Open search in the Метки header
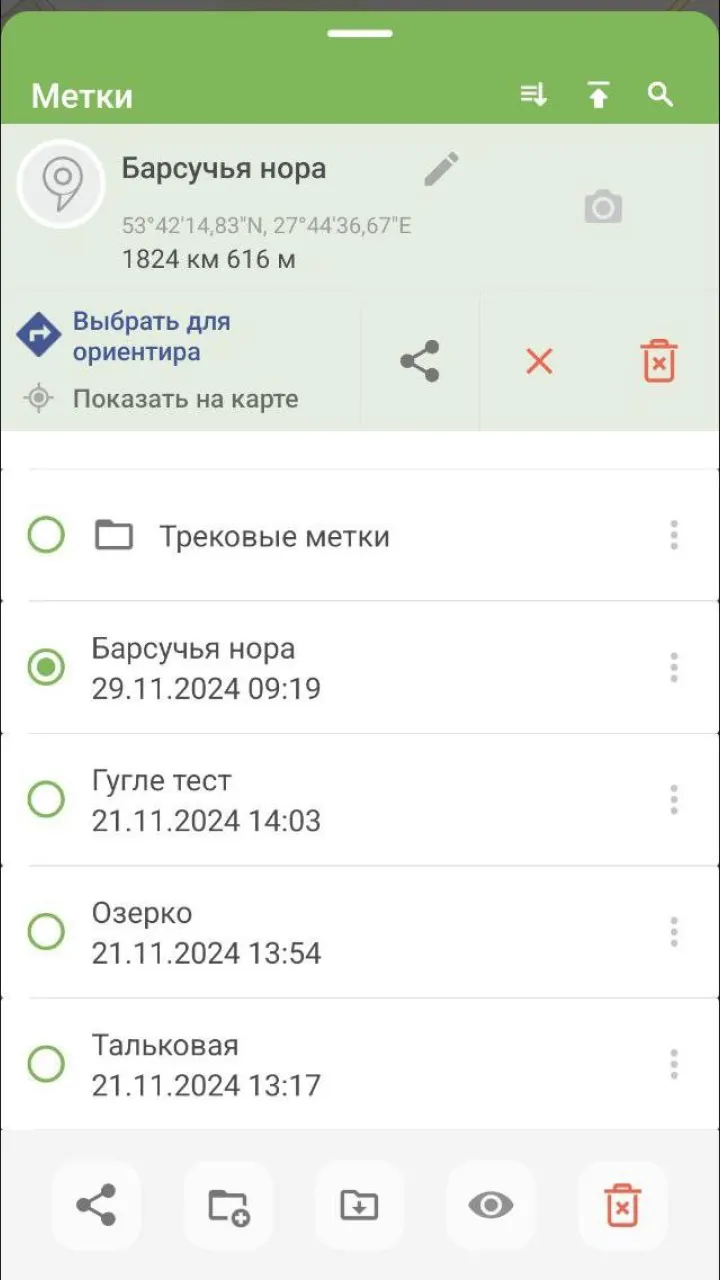Viewport: 720px width, 1280px height. 660,95
